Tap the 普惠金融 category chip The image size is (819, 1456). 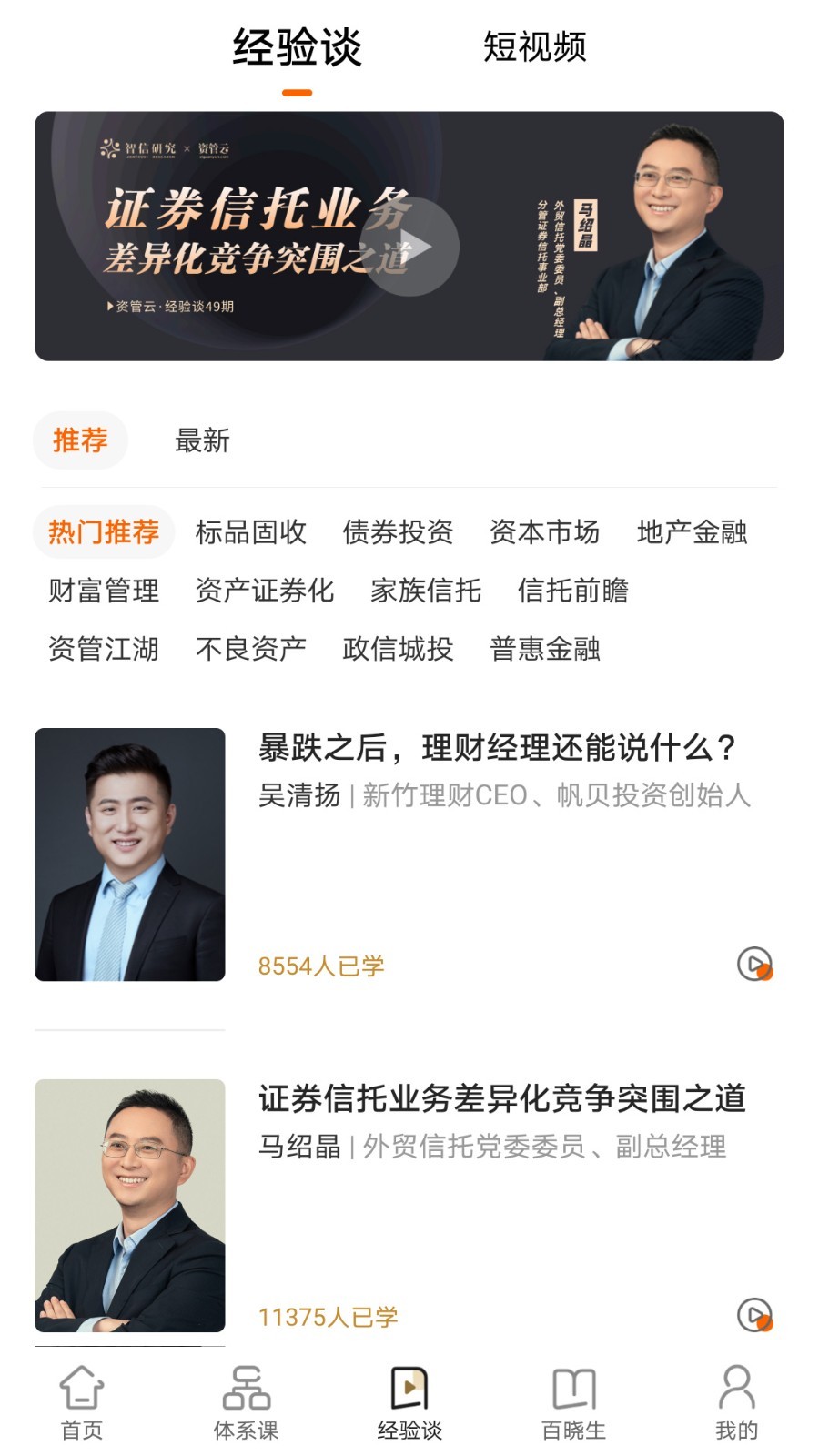click(x=544, y=649)
